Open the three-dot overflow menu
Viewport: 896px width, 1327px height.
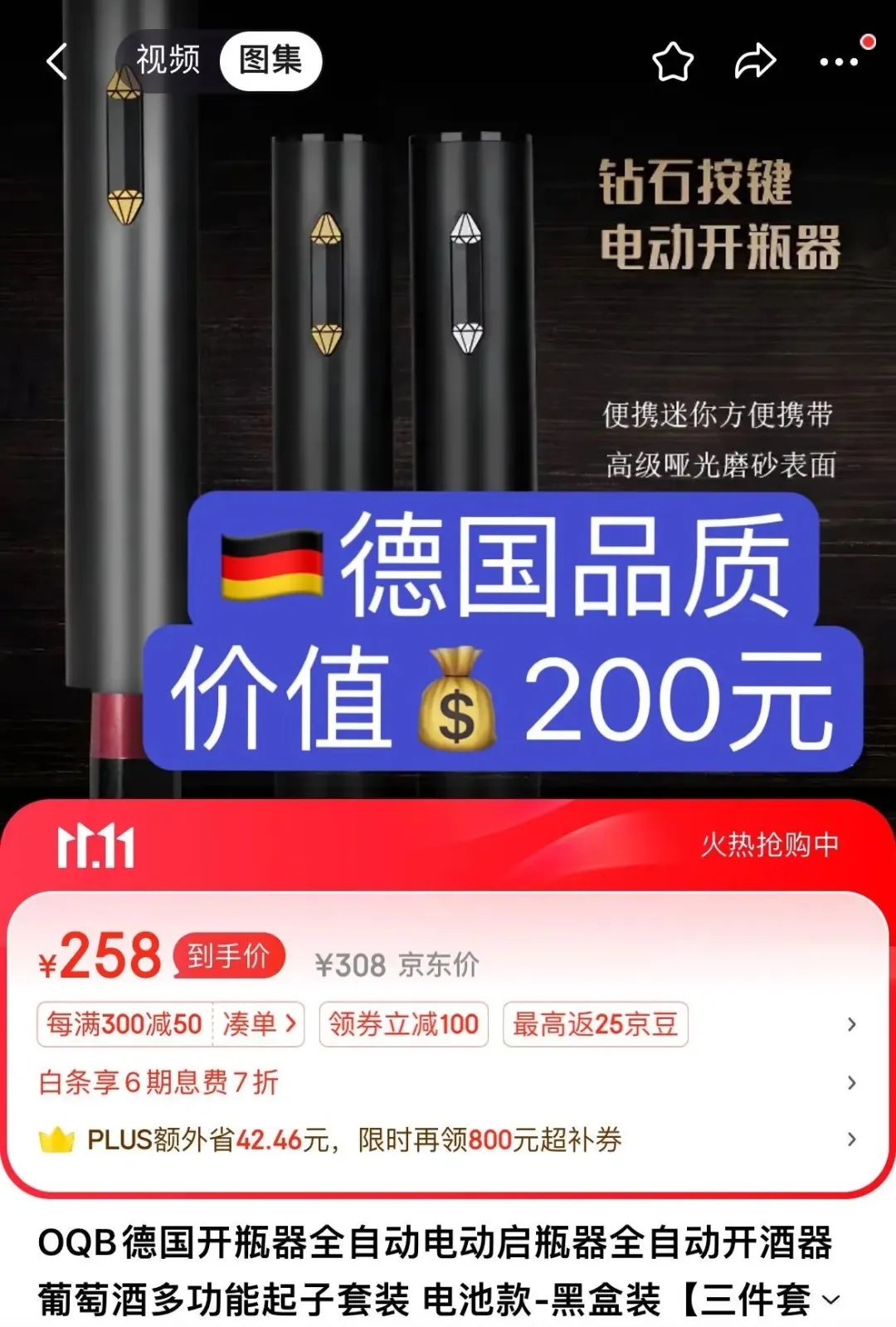(840, 62)
